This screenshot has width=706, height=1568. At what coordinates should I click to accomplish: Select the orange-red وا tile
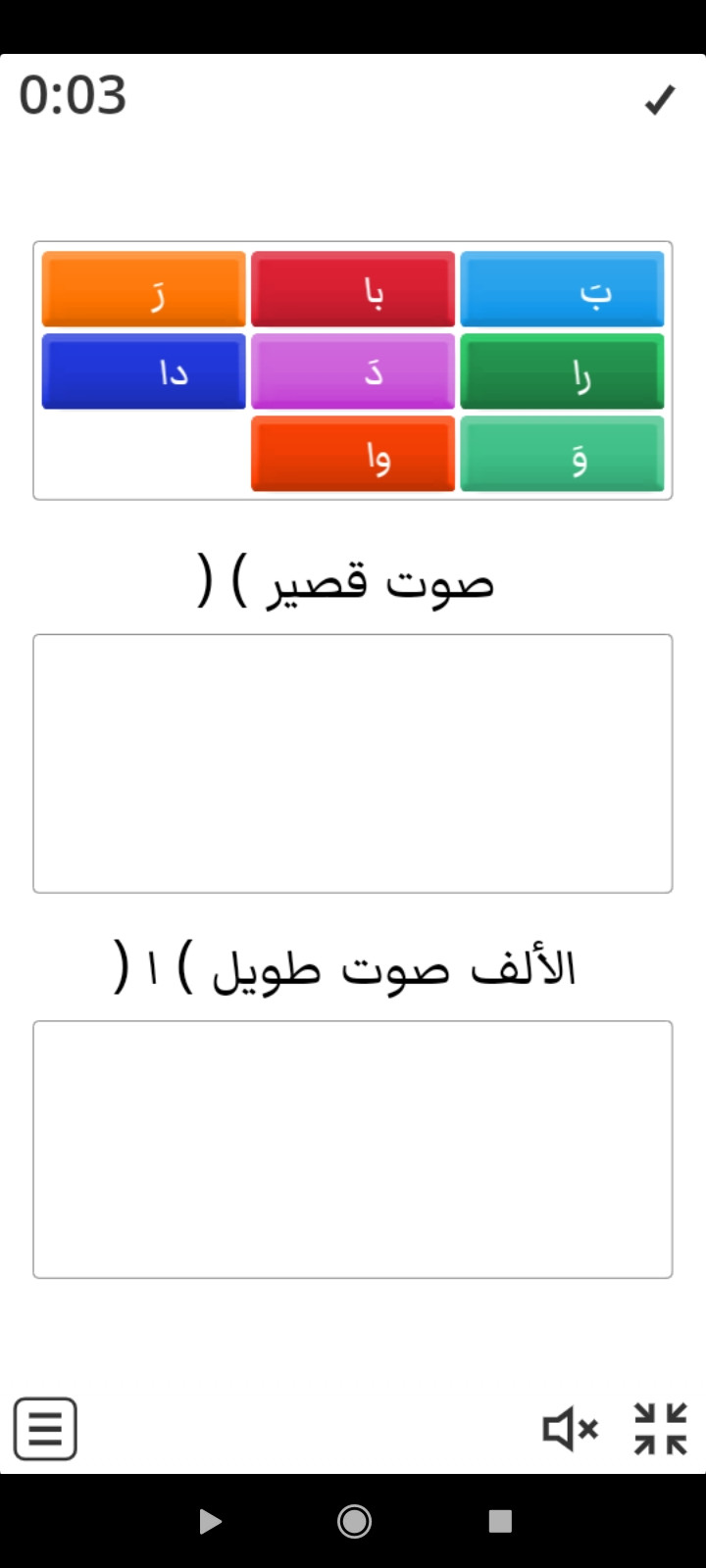pos(353,454)
